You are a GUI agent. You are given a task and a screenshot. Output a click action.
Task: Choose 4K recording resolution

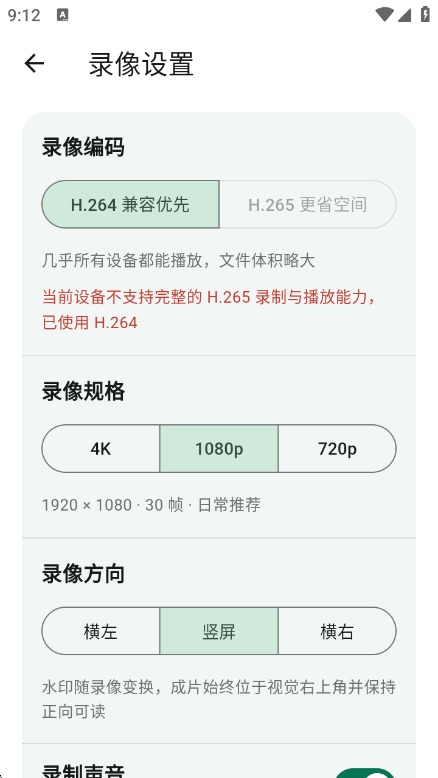coord(101,449)
